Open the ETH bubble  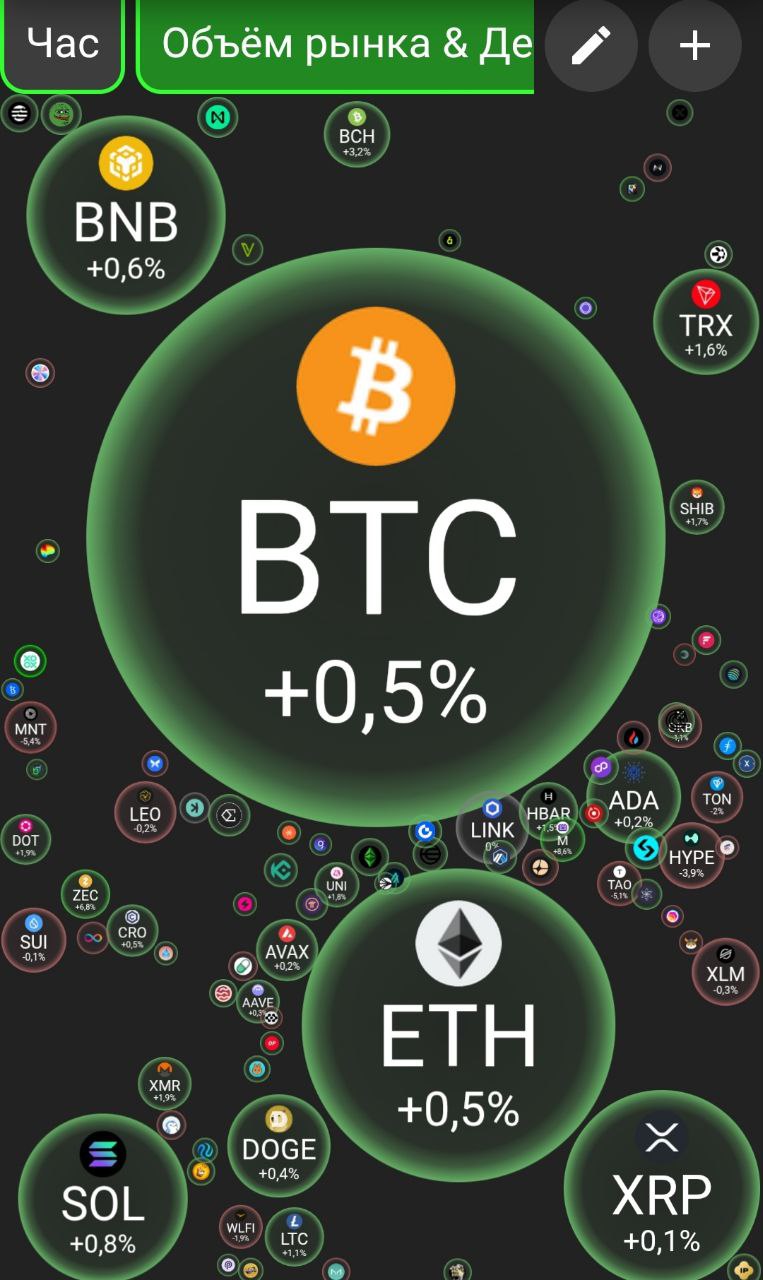coord(458,1025)
